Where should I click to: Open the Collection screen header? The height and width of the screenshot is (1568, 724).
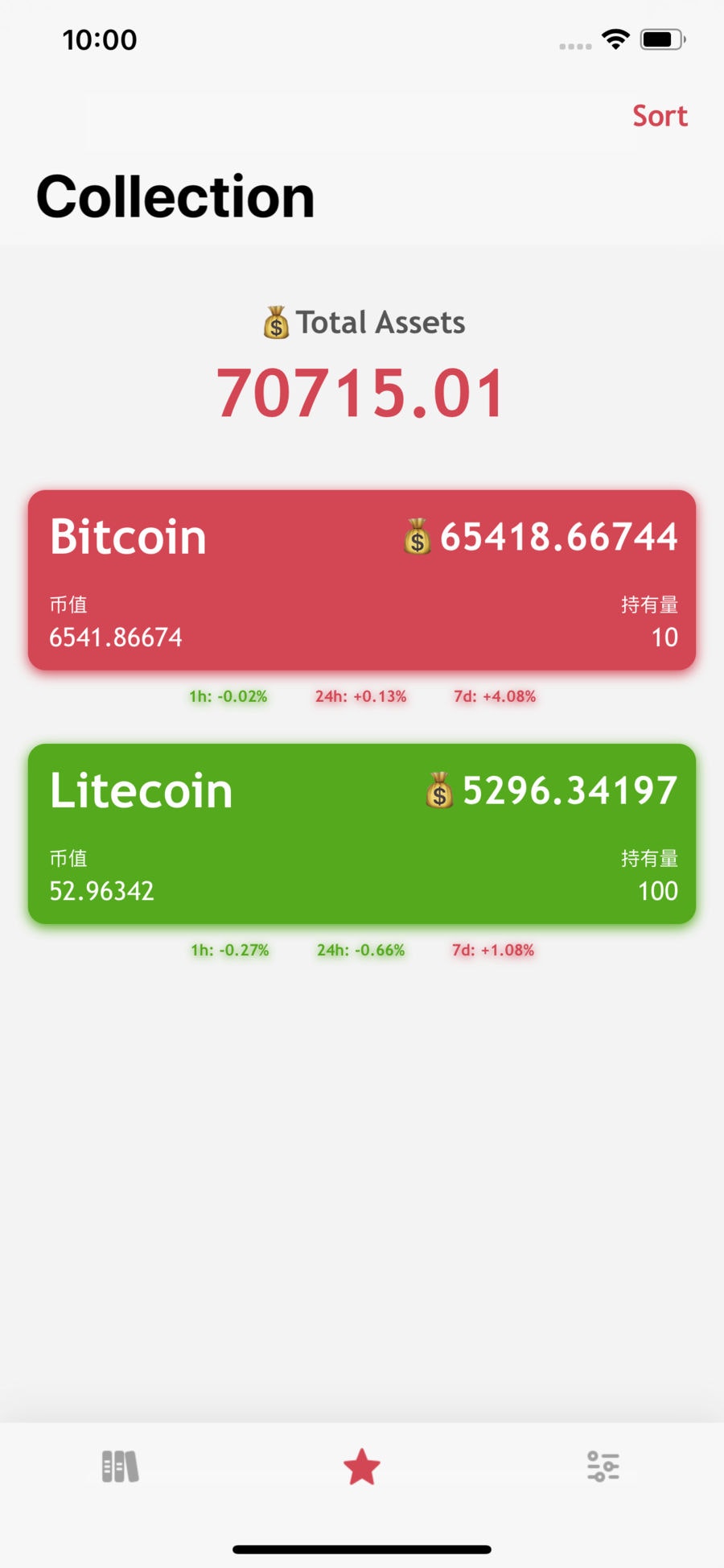(x=175, y=195)
